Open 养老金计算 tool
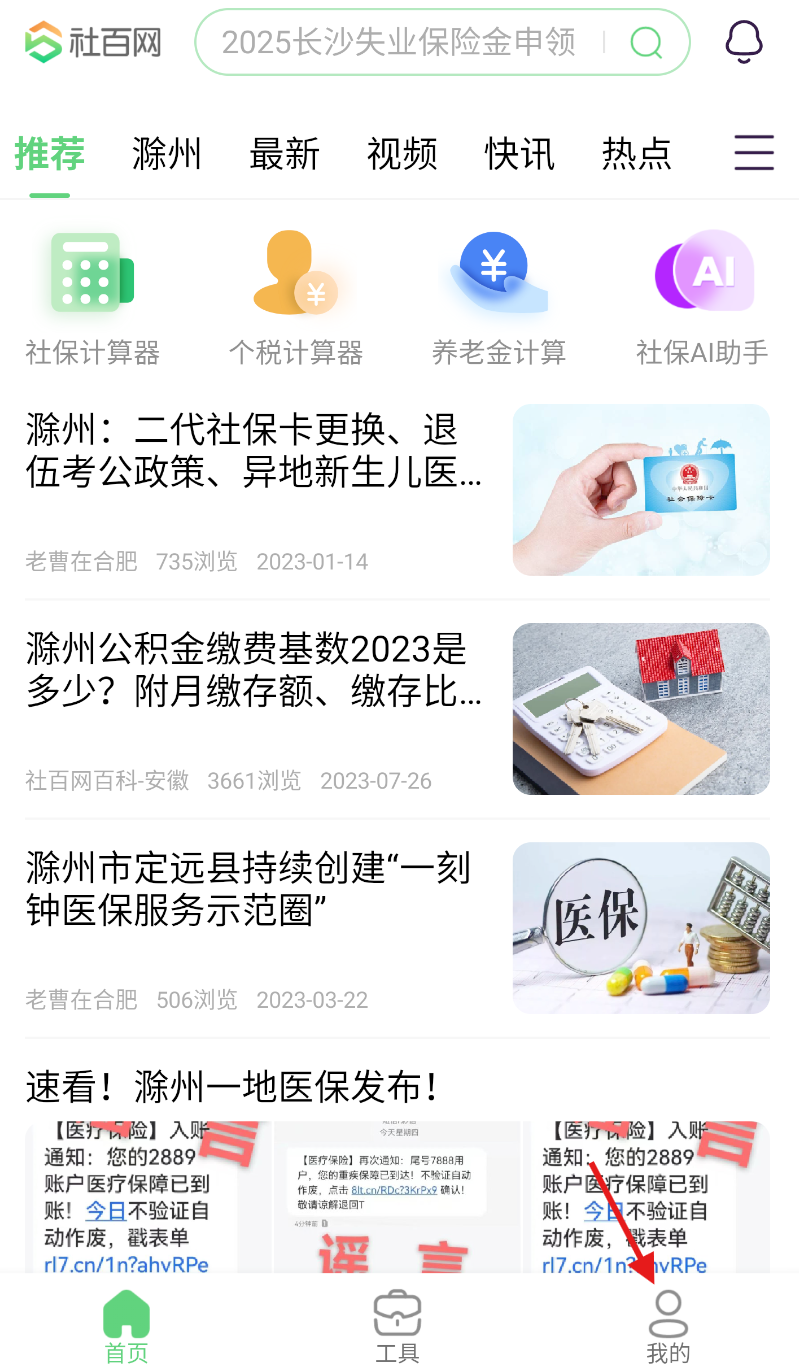Image resolution: width=799 pixels, height=1371 pixels. 499,298
